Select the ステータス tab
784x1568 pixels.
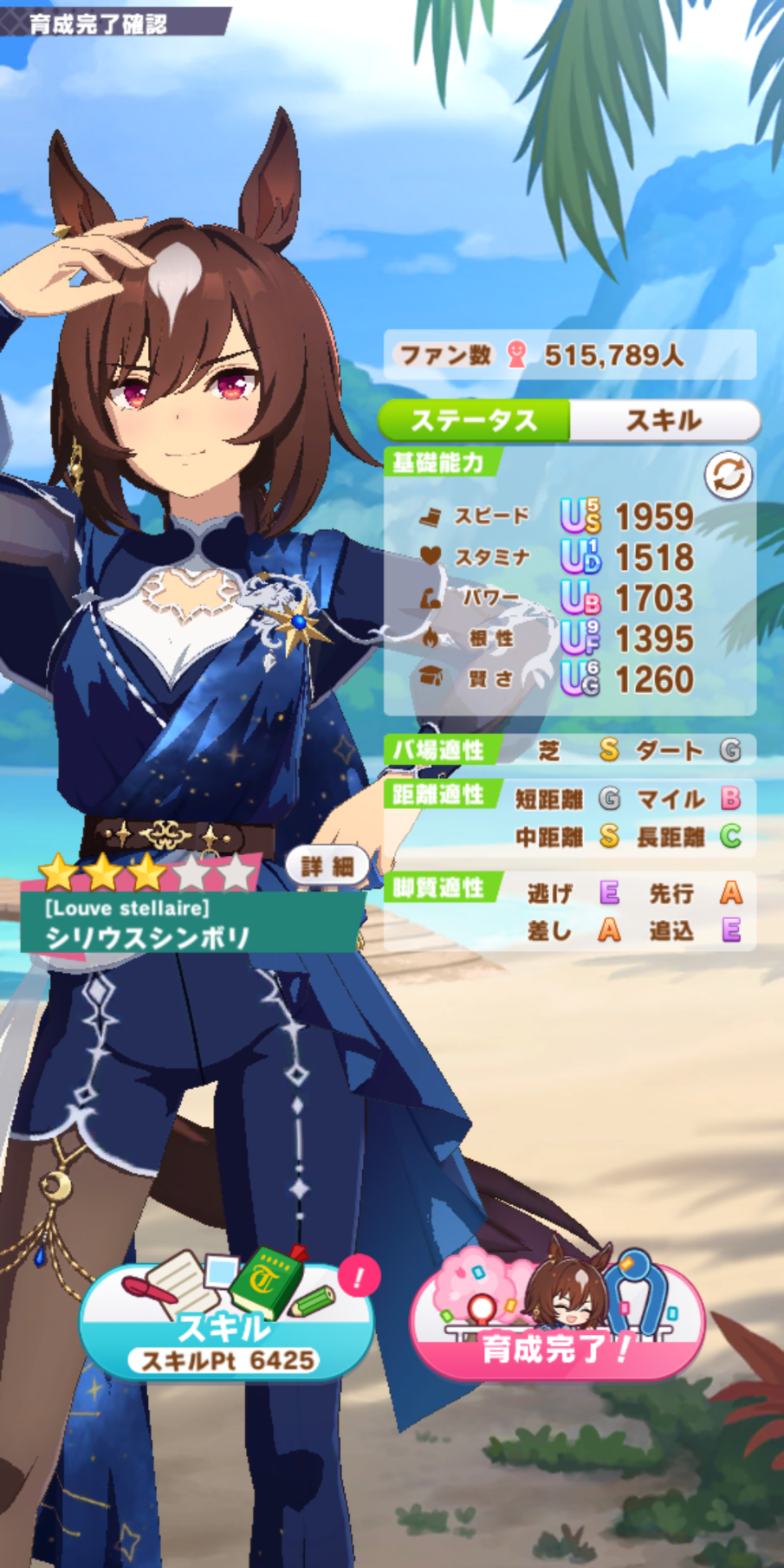[475, 421]
